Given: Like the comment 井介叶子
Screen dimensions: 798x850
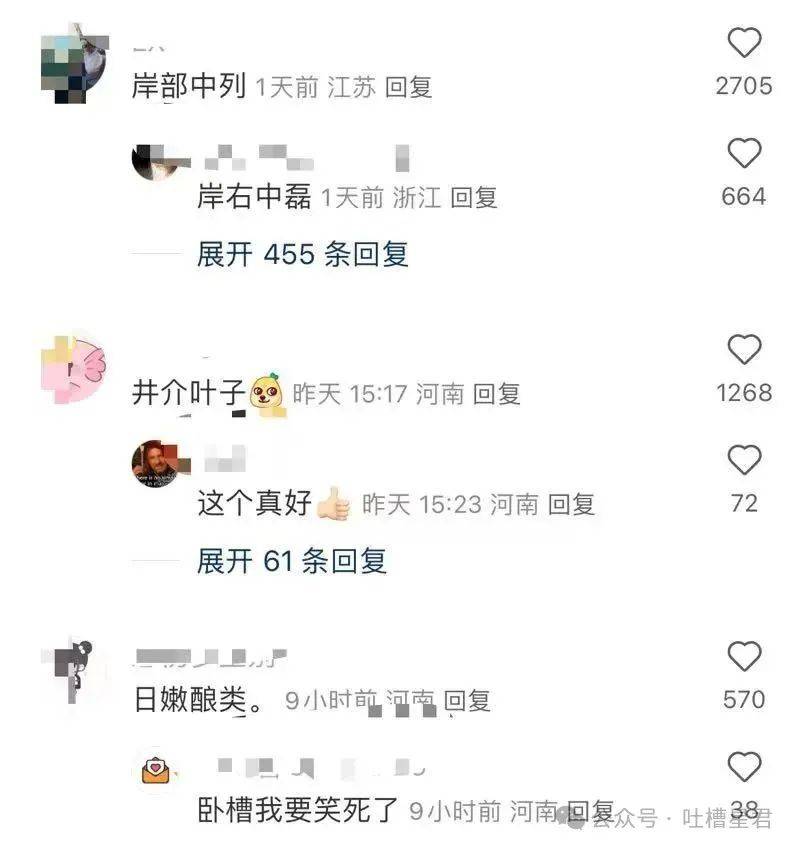Looking at the screenshot, I should (x=744, y=350).
